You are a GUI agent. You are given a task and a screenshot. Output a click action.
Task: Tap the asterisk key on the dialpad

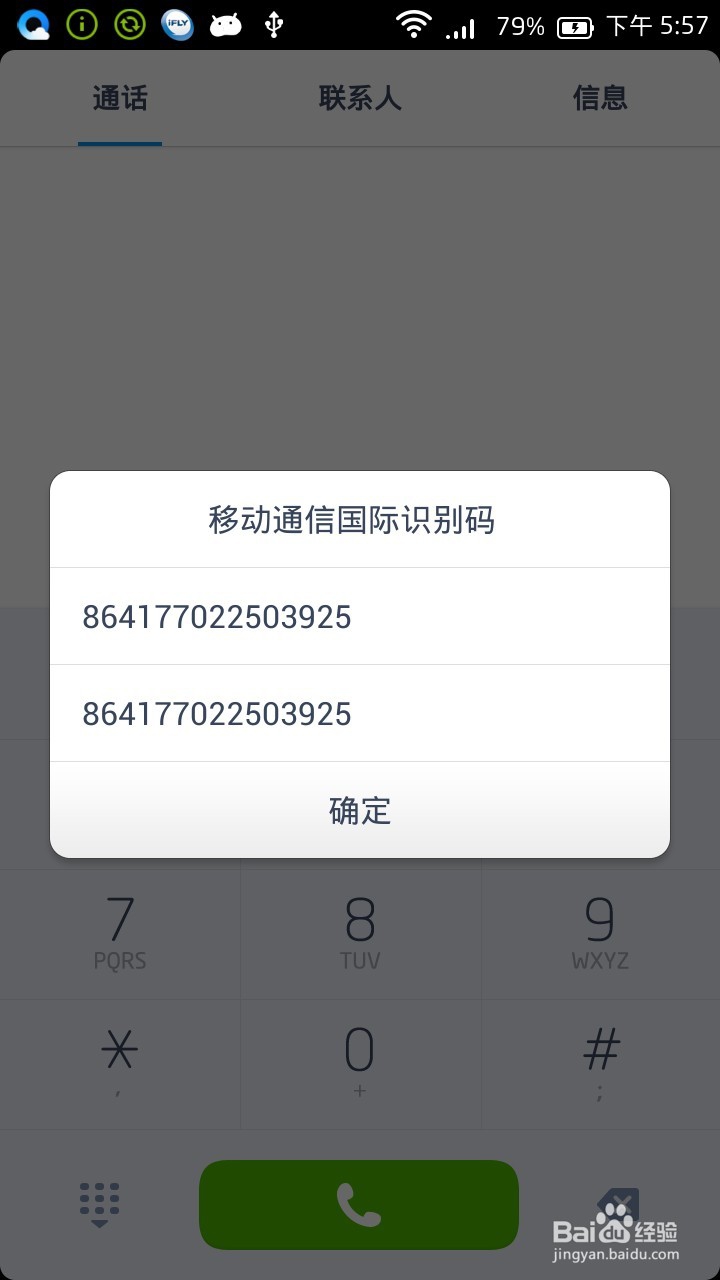click(x=120, y=1052)
